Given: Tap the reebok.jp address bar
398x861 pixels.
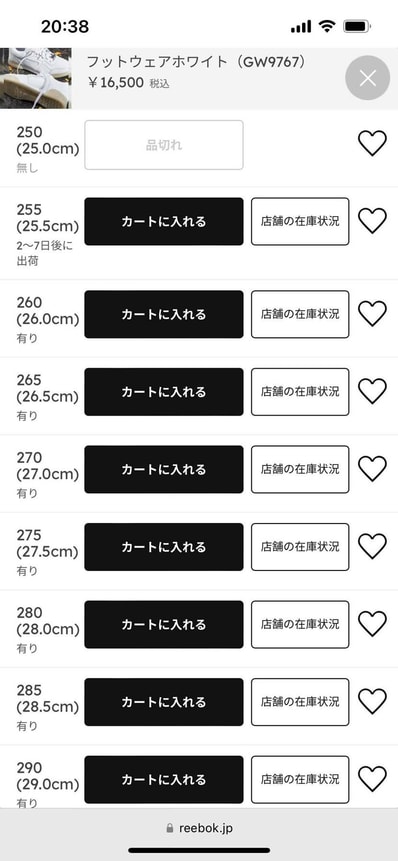Looking at the screenshot, I should click(199, 828).
